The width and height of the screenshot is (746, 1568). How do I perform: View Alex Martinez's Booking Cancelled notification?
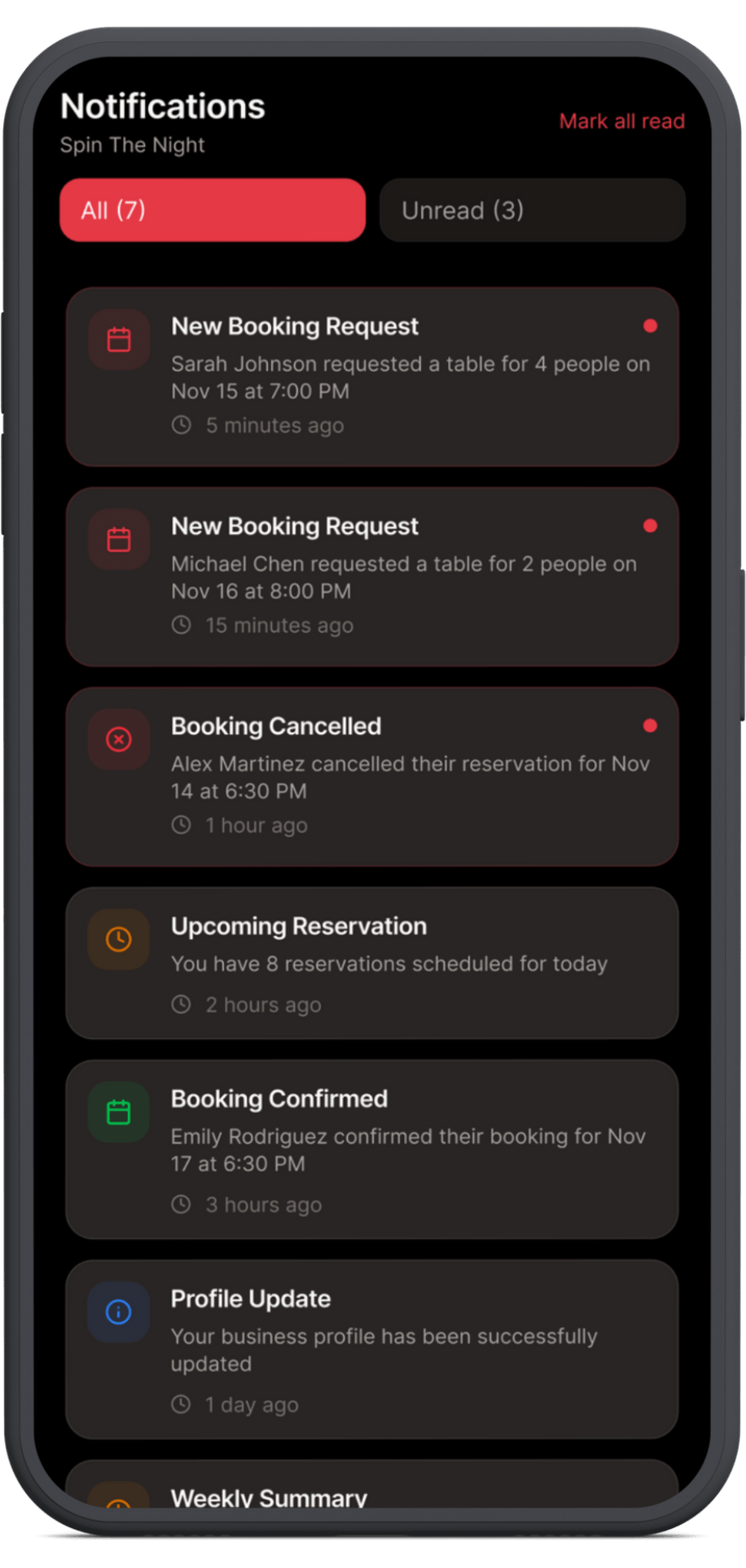tap(372, 776)
